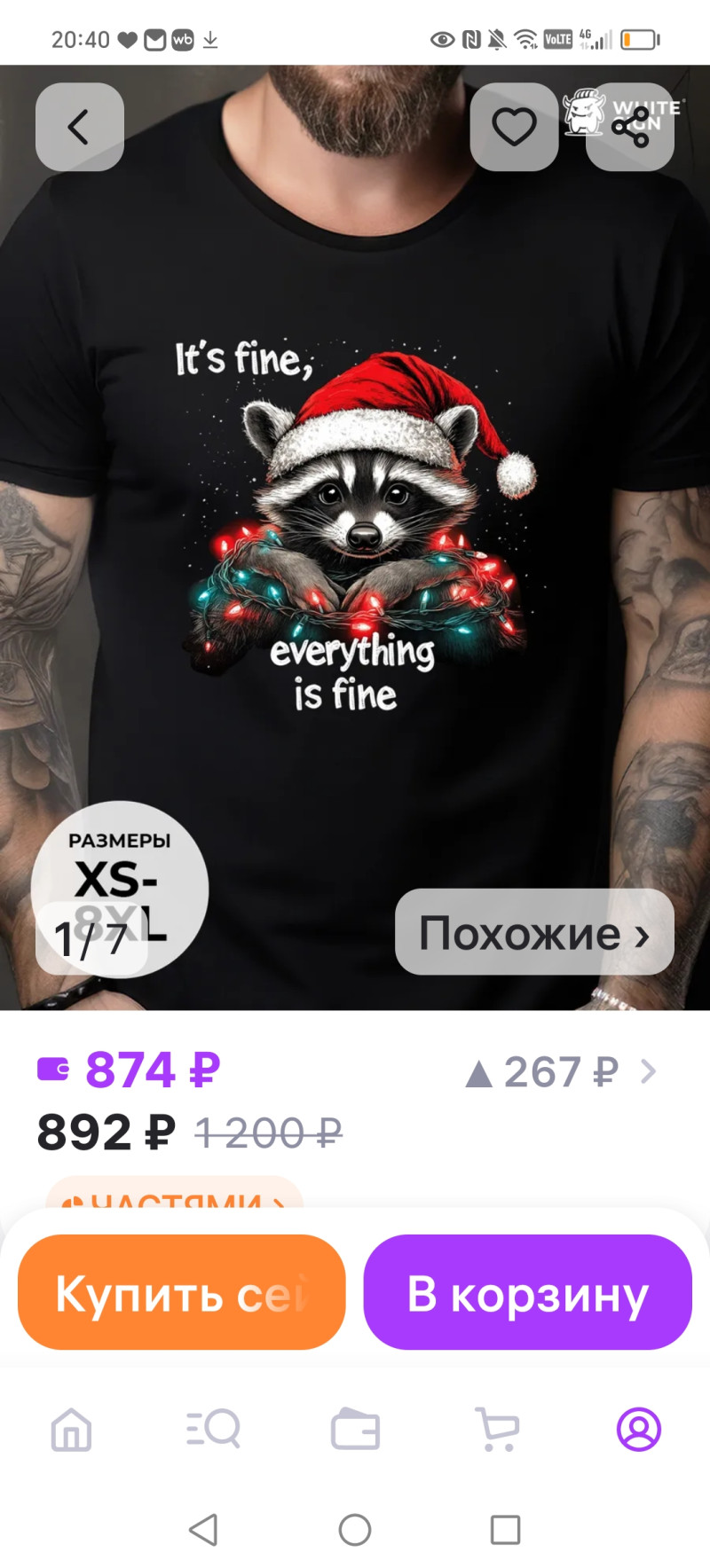Share this product
The height and width of the screenshot is (1568, 710).
click(630, 127)
